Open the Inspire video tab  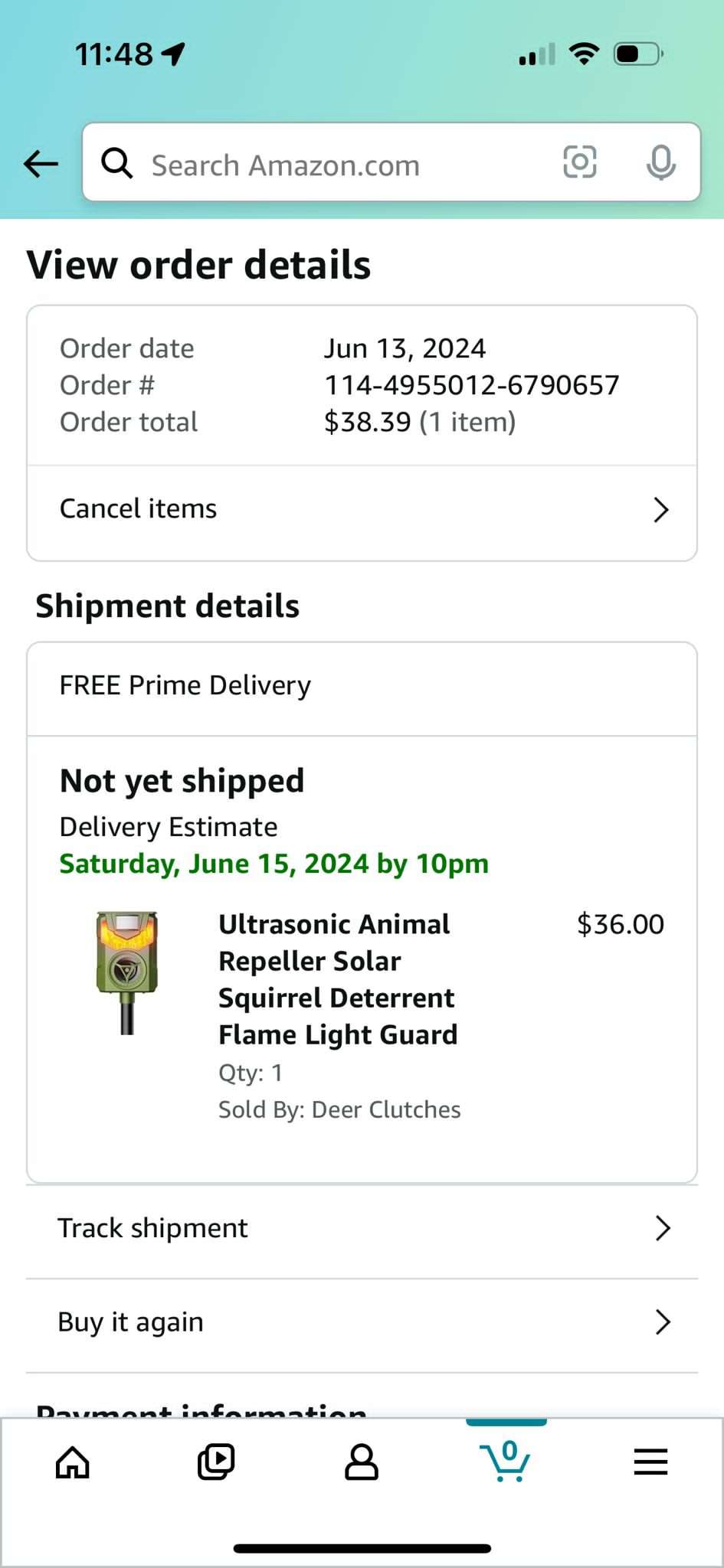coord(216,1462)
